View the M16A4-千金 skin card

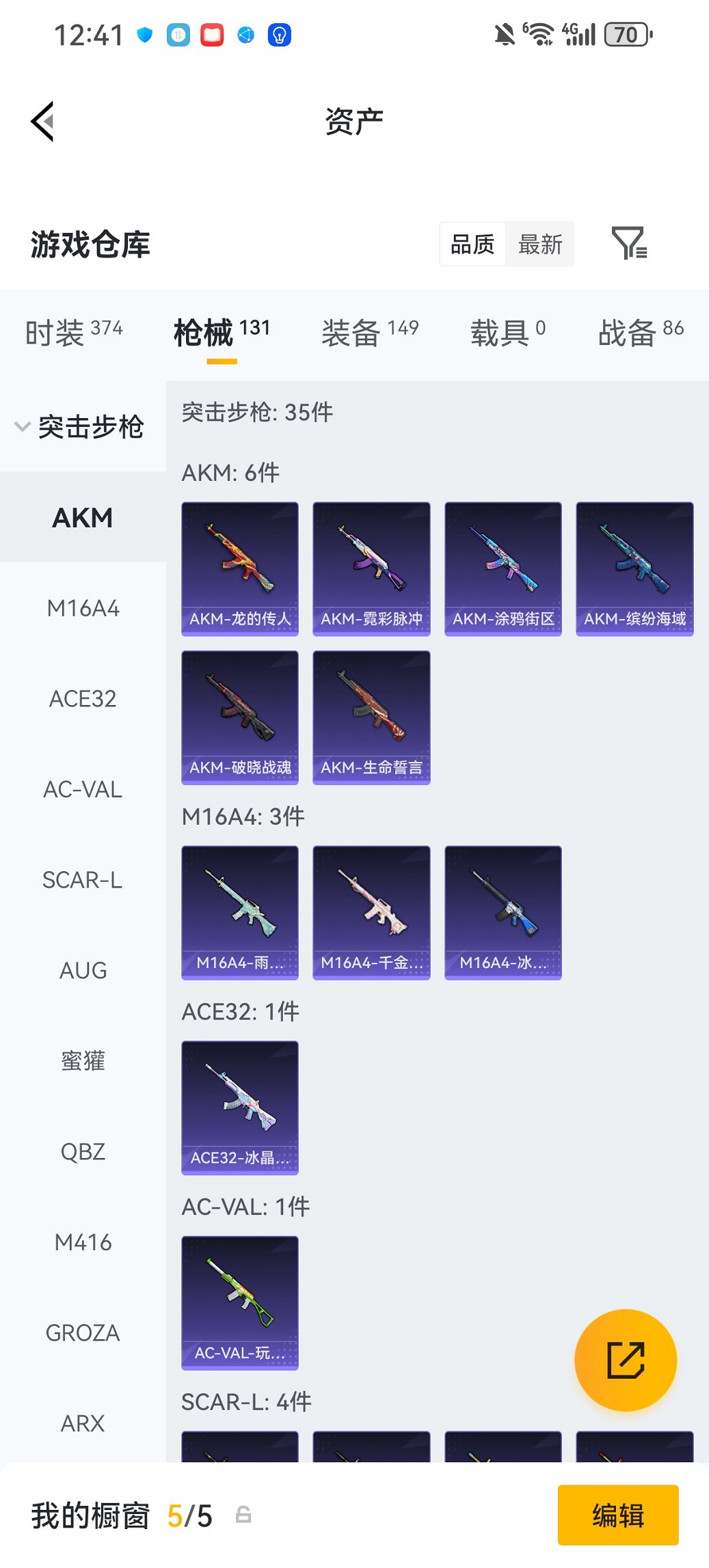[x=371, y=912]
